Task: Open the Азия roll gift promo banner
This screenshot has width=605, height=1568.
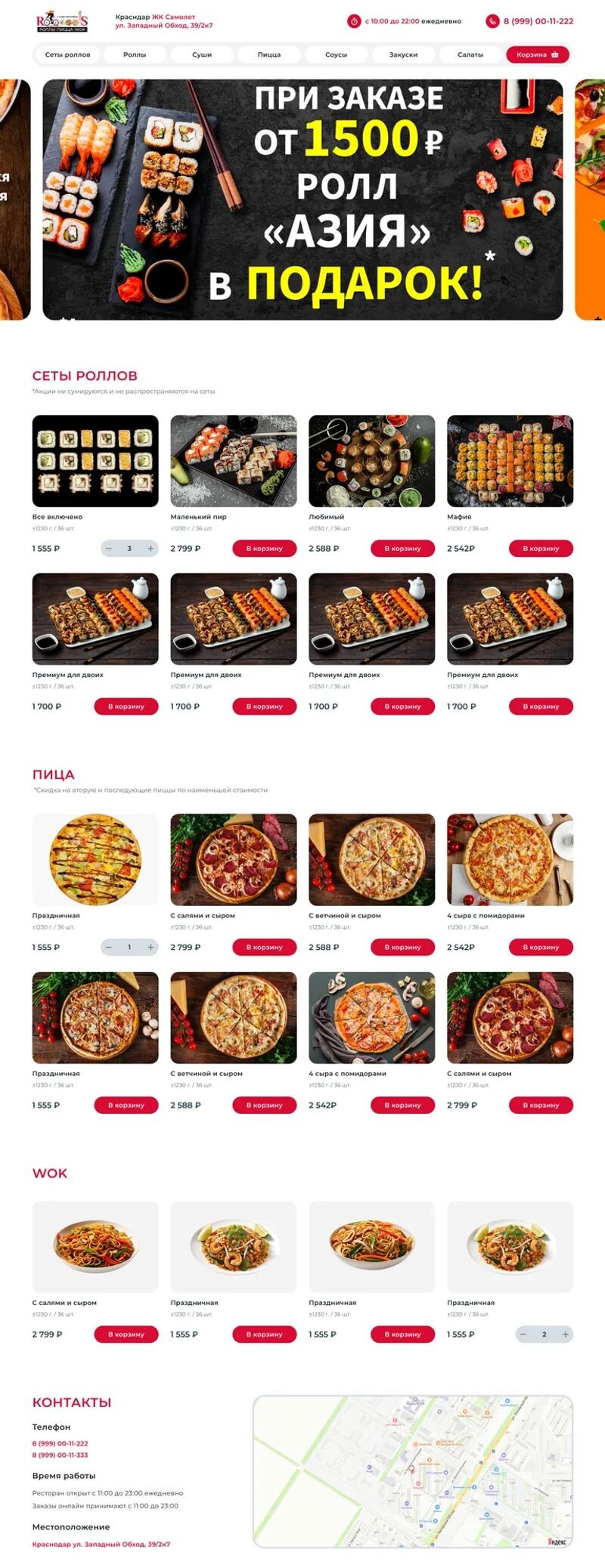Action: (302, 200)
